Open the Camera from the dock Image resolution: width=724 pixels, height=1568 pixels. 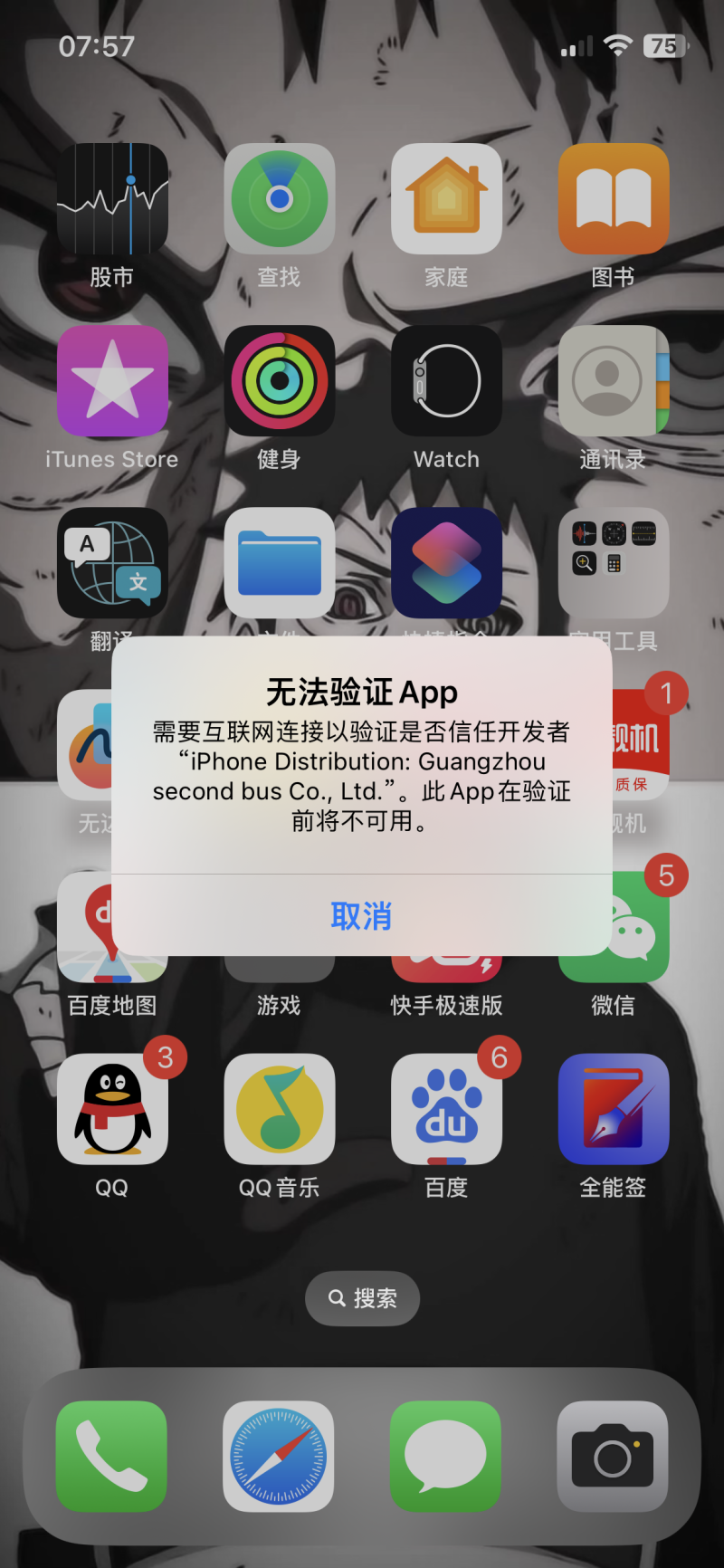pos(613,1457)
